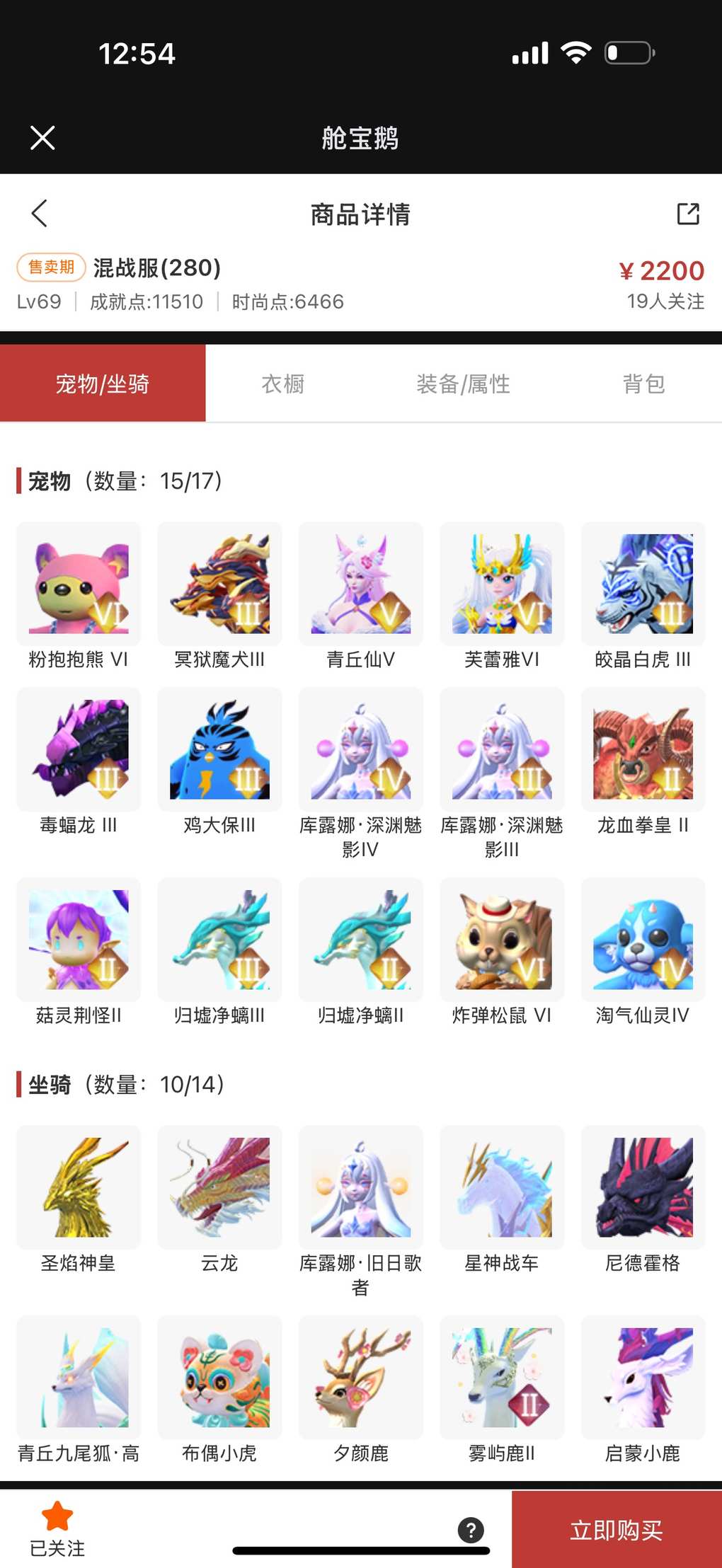
Task: Open pet 青丘仙V details
Action: tap(361, 584)
